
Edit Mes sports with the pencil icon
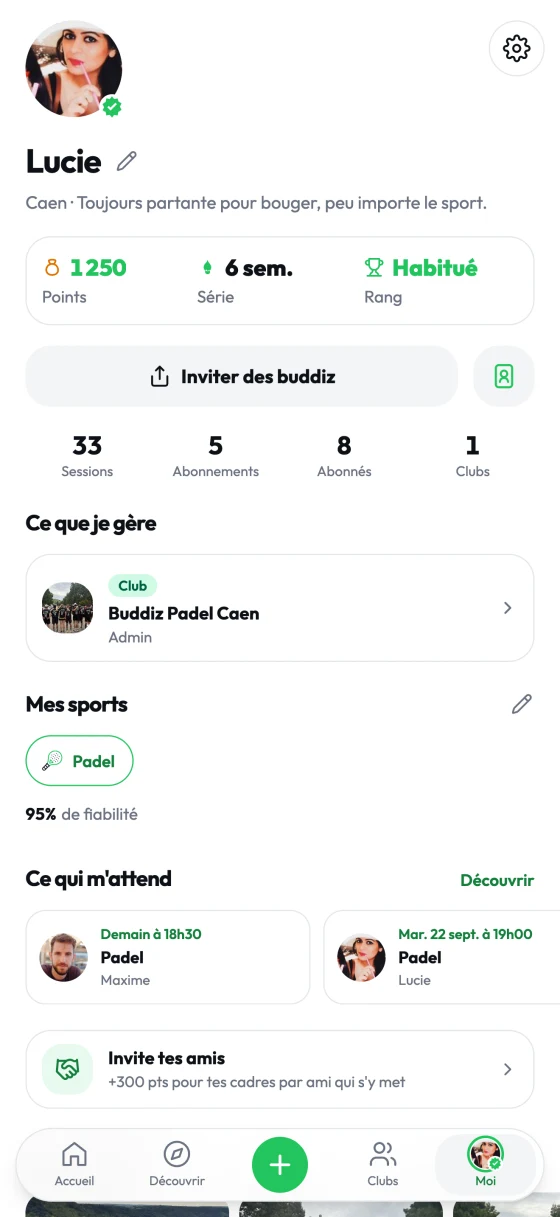[x=521, y=704]
